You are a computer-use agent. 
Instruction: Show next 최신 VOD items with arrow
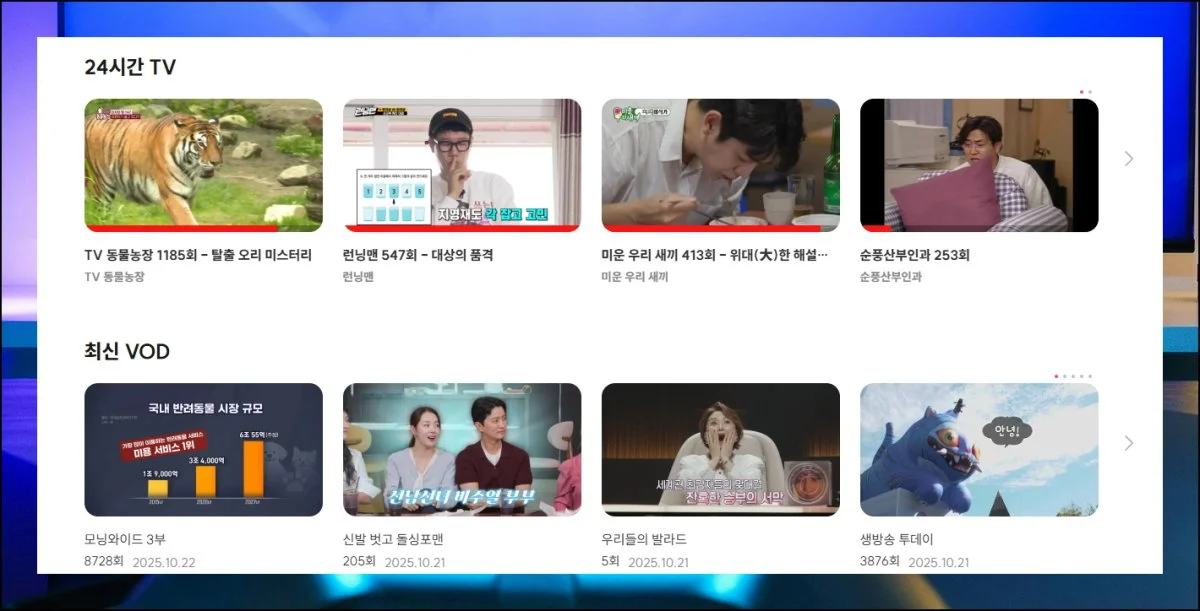pyautogui.click(x=1129, y=442)
